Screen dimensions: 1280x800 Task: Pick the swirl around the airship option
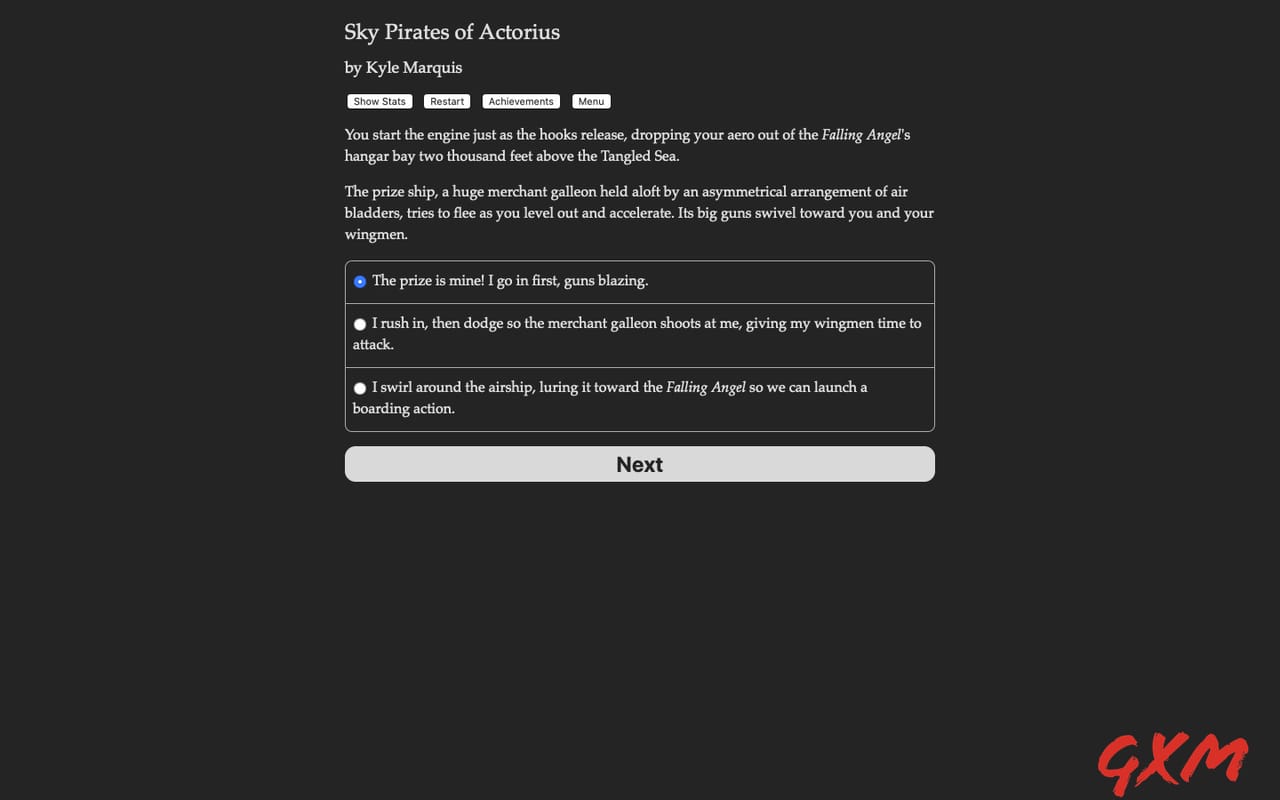[360, 388]
